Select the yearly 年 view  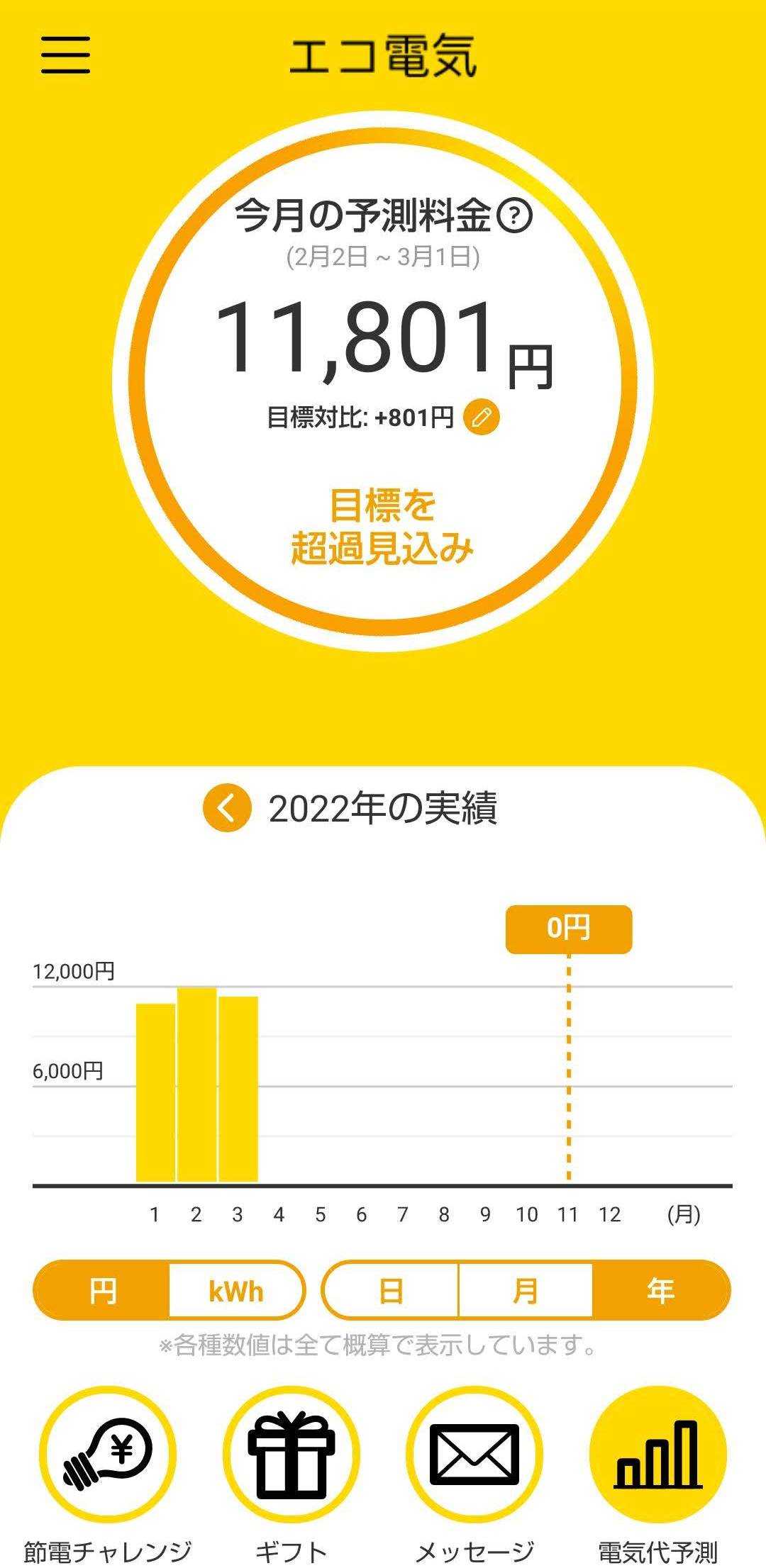(x=660, y=1291)
